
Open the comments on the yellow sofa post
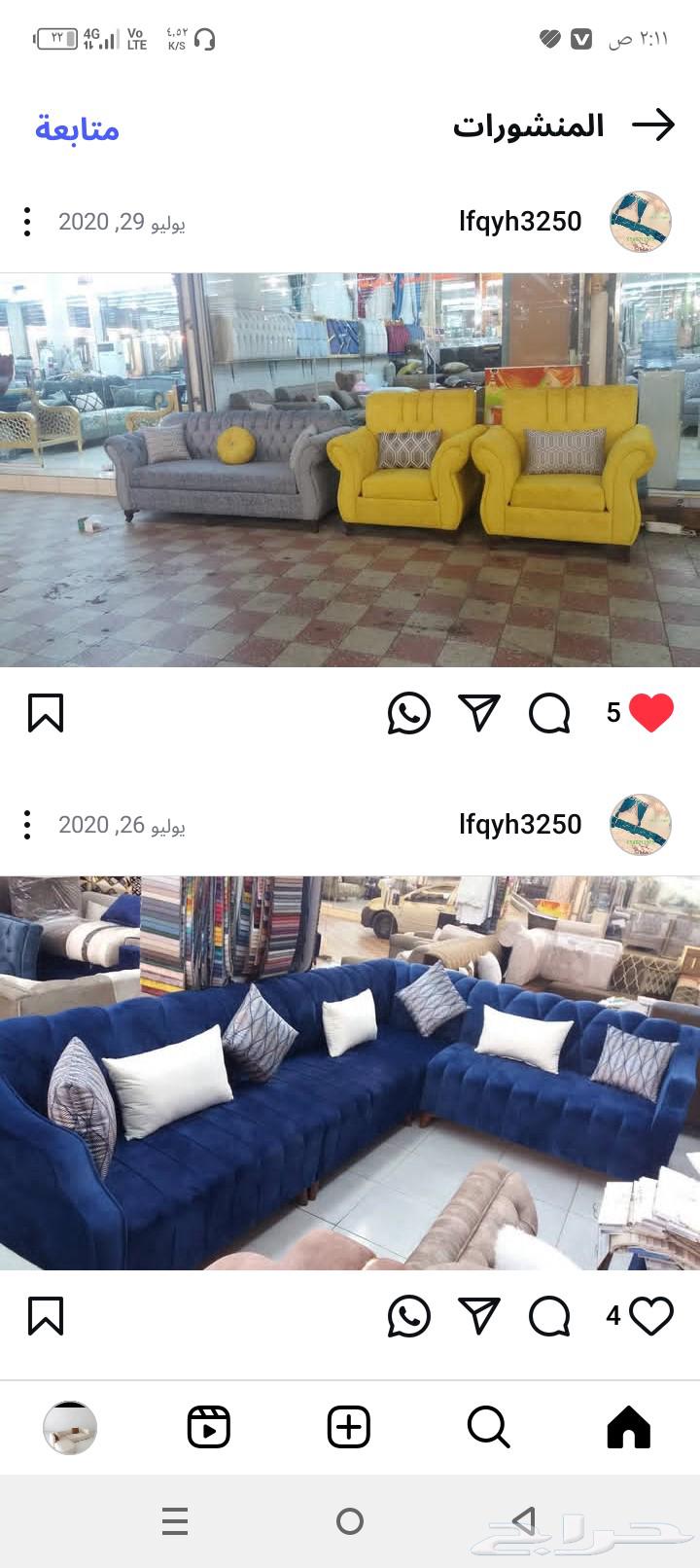[549, 713]
